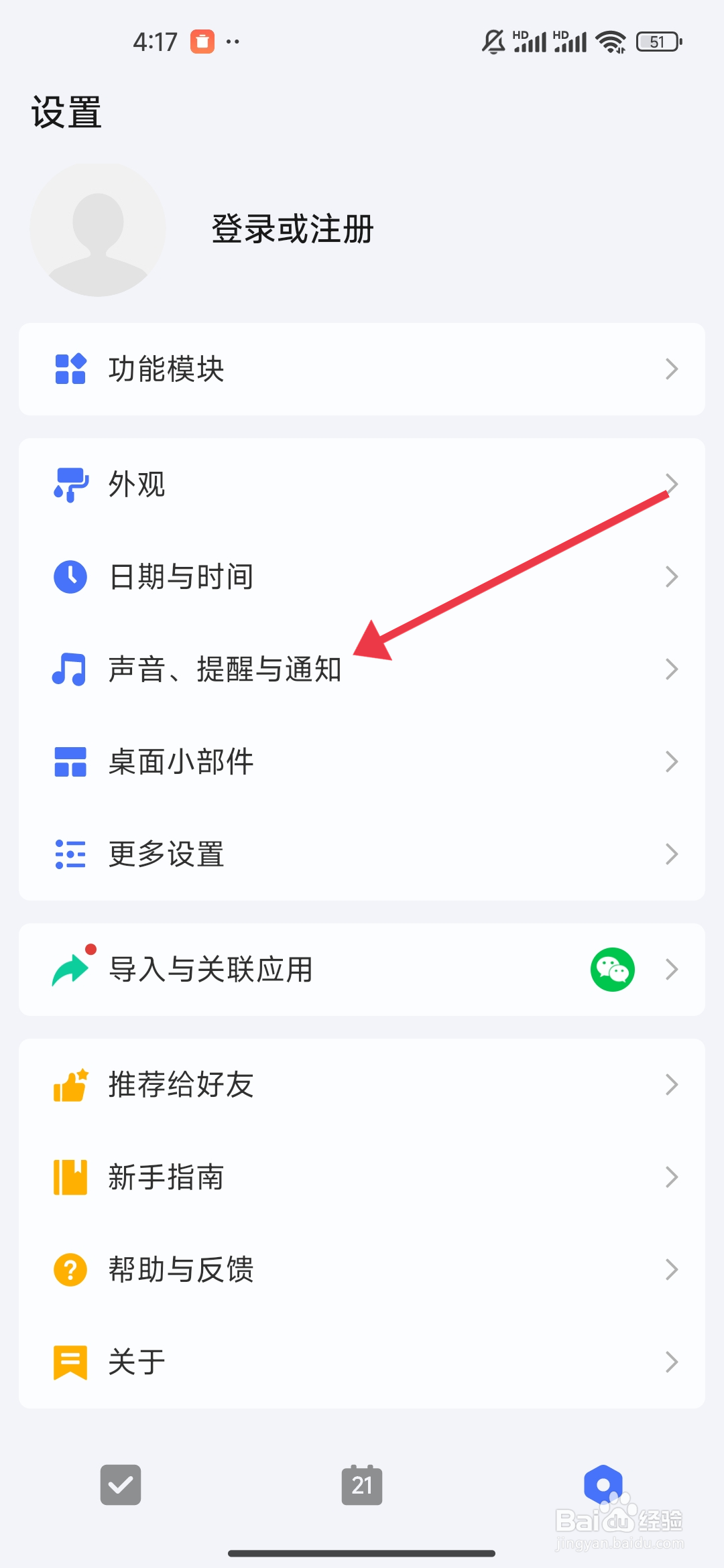Click the 推荐给好友 thumbs-up icon
The width and height of the screenshot is (724, 1568).
point(70,1084)
